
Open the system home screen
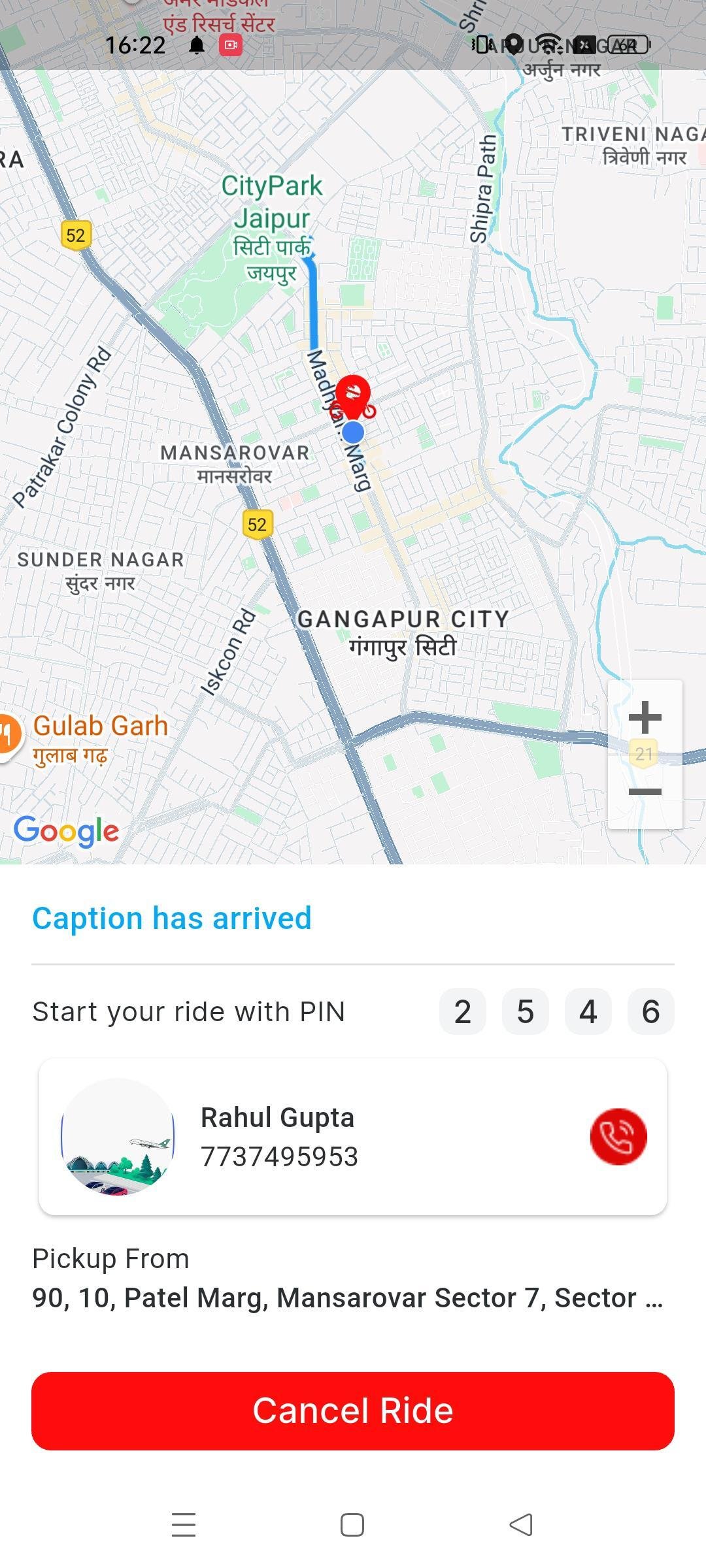tap(352, 1525)
